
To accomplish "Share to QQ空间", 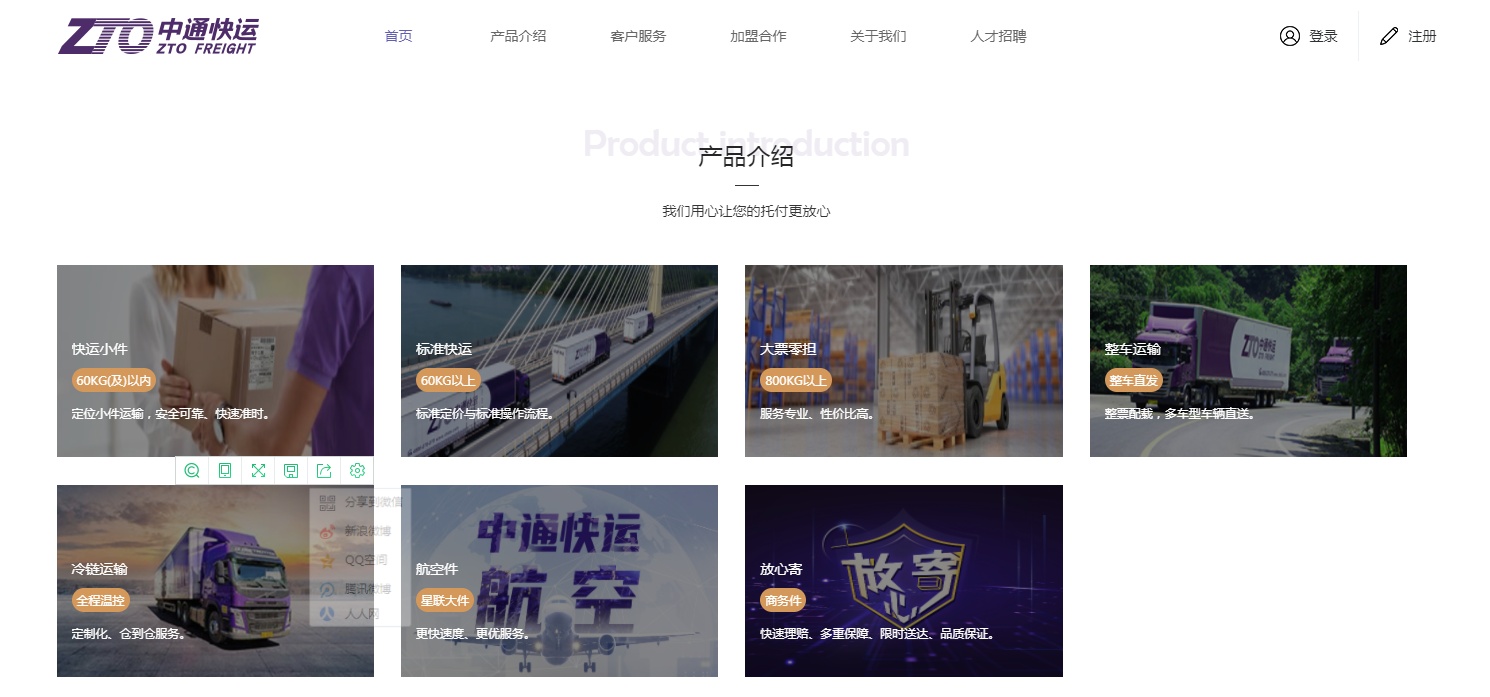I will tap(365, 560).
